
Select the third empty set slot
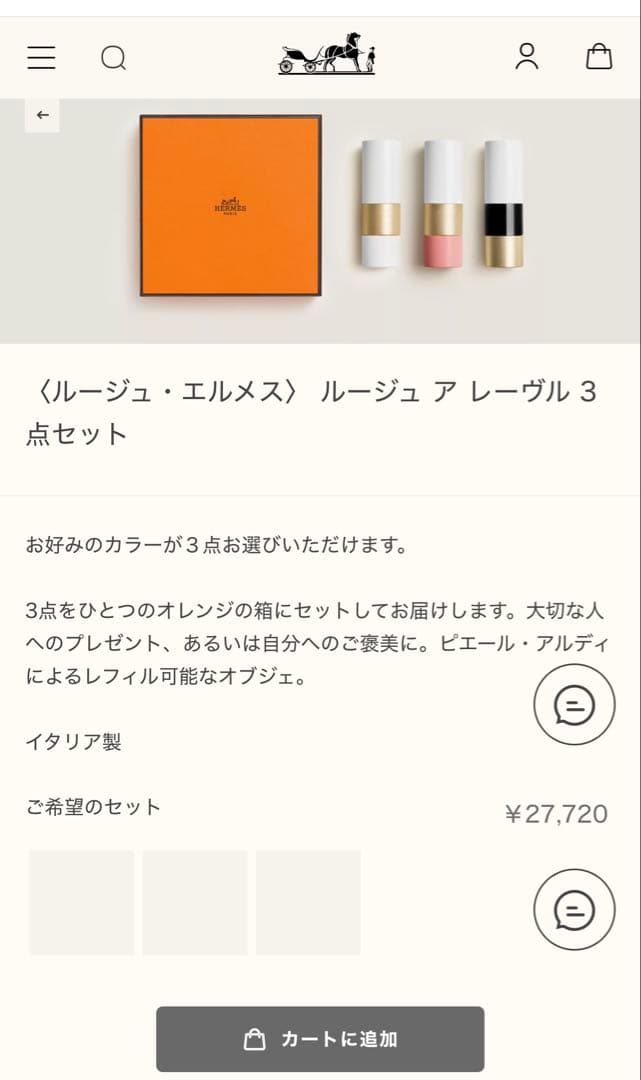click(x=308, y=903)
